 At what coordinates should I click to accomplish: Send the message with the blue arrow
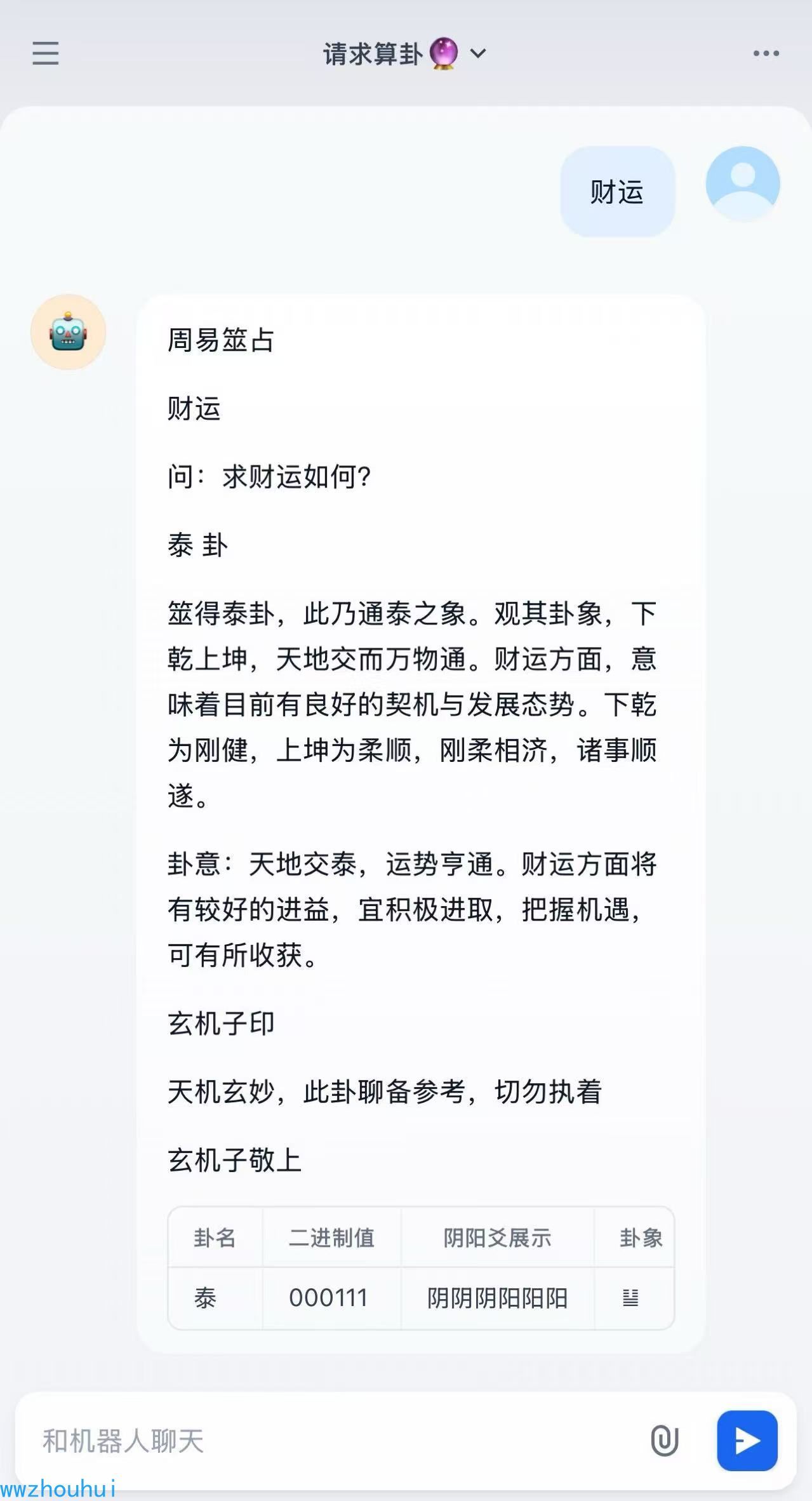click(747, 1440)
